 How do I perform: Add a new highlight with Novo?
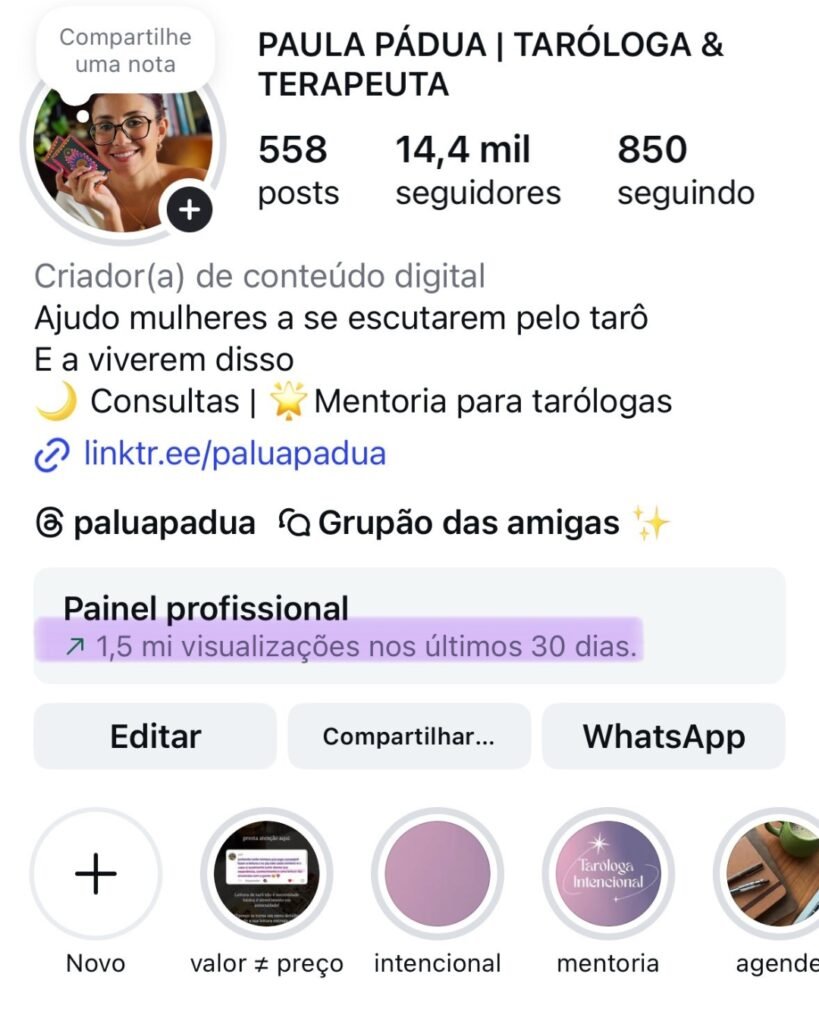pos(96,873)
